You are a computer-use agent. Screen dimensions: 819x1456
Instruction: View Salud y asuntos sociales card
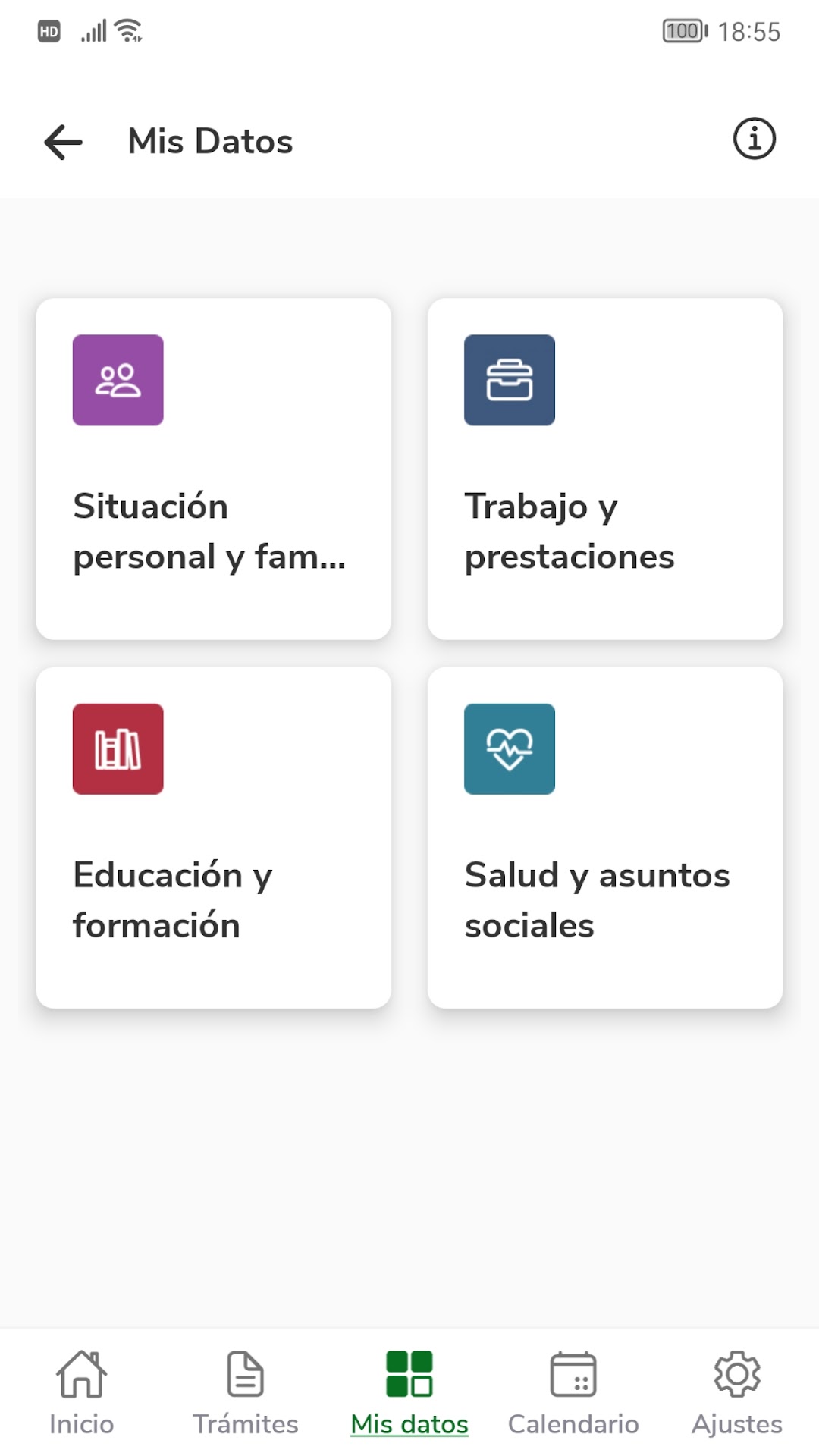coord(605,837)
